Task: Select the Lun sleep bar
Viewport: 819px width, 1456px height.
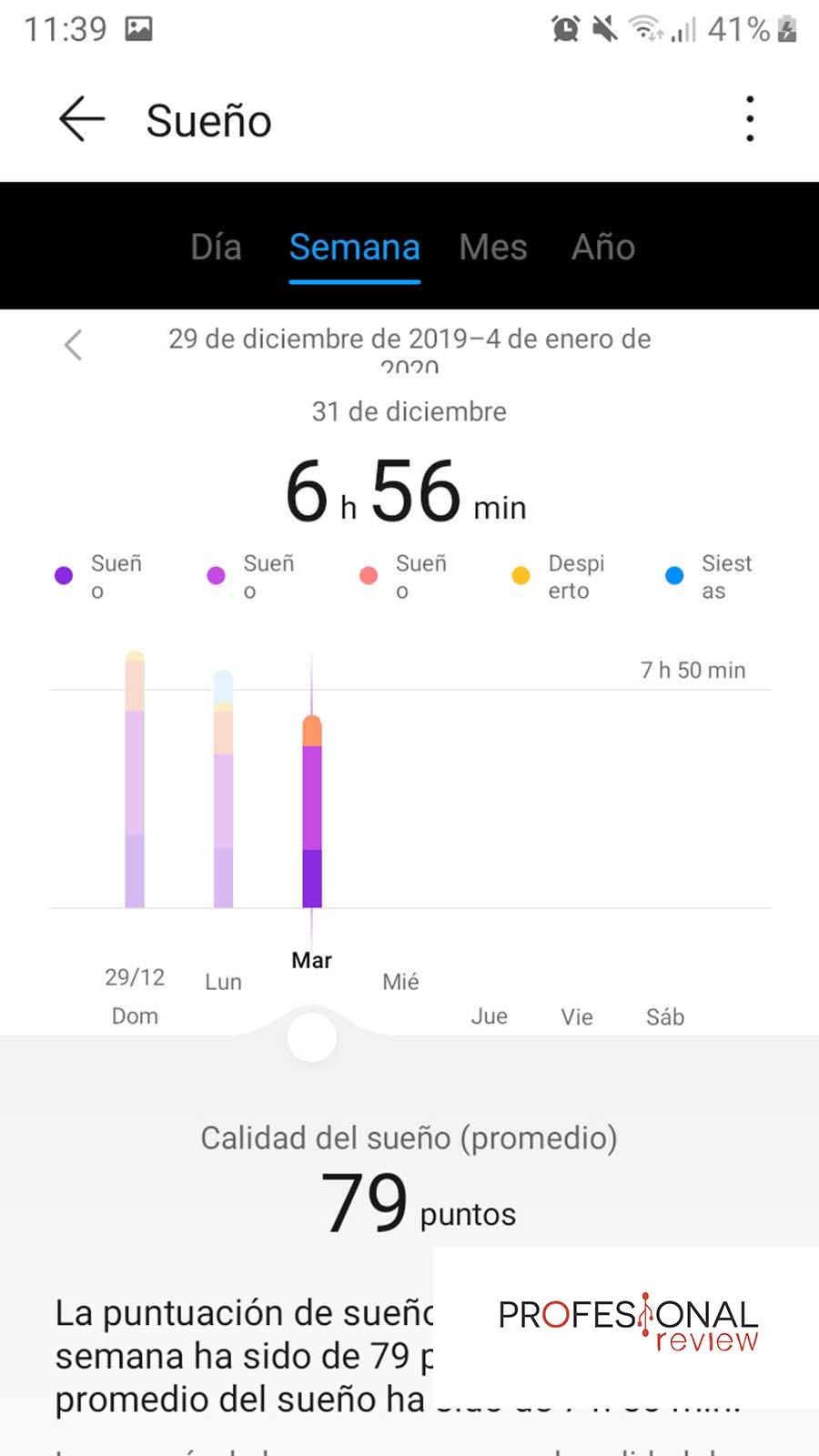Action: click(x=223, y=788)
